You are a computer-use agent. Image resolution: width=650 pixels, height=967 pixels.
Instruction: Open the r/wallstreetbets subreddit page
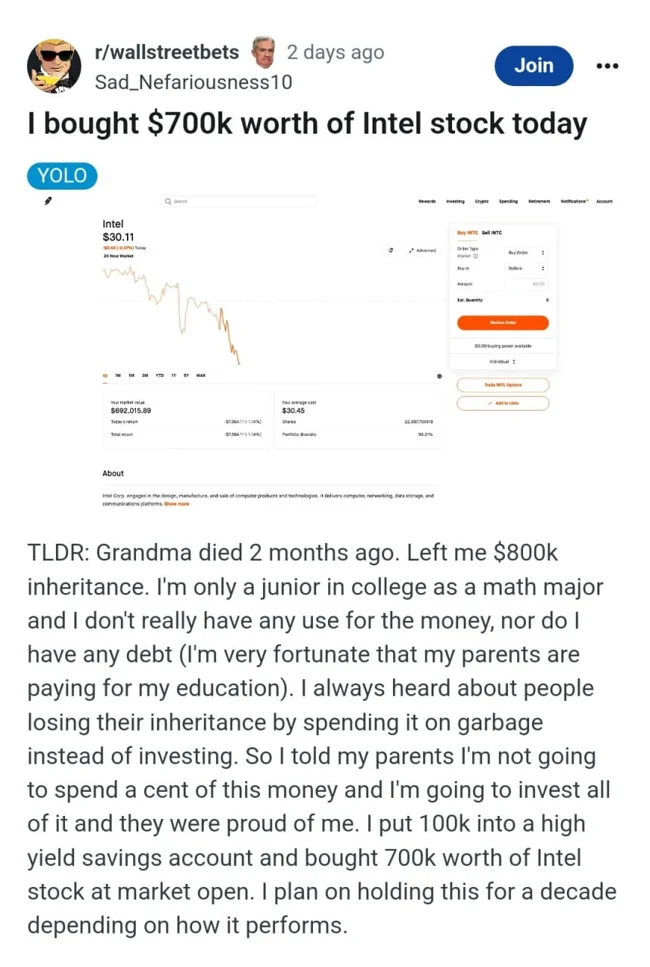(x=167, y=53)
